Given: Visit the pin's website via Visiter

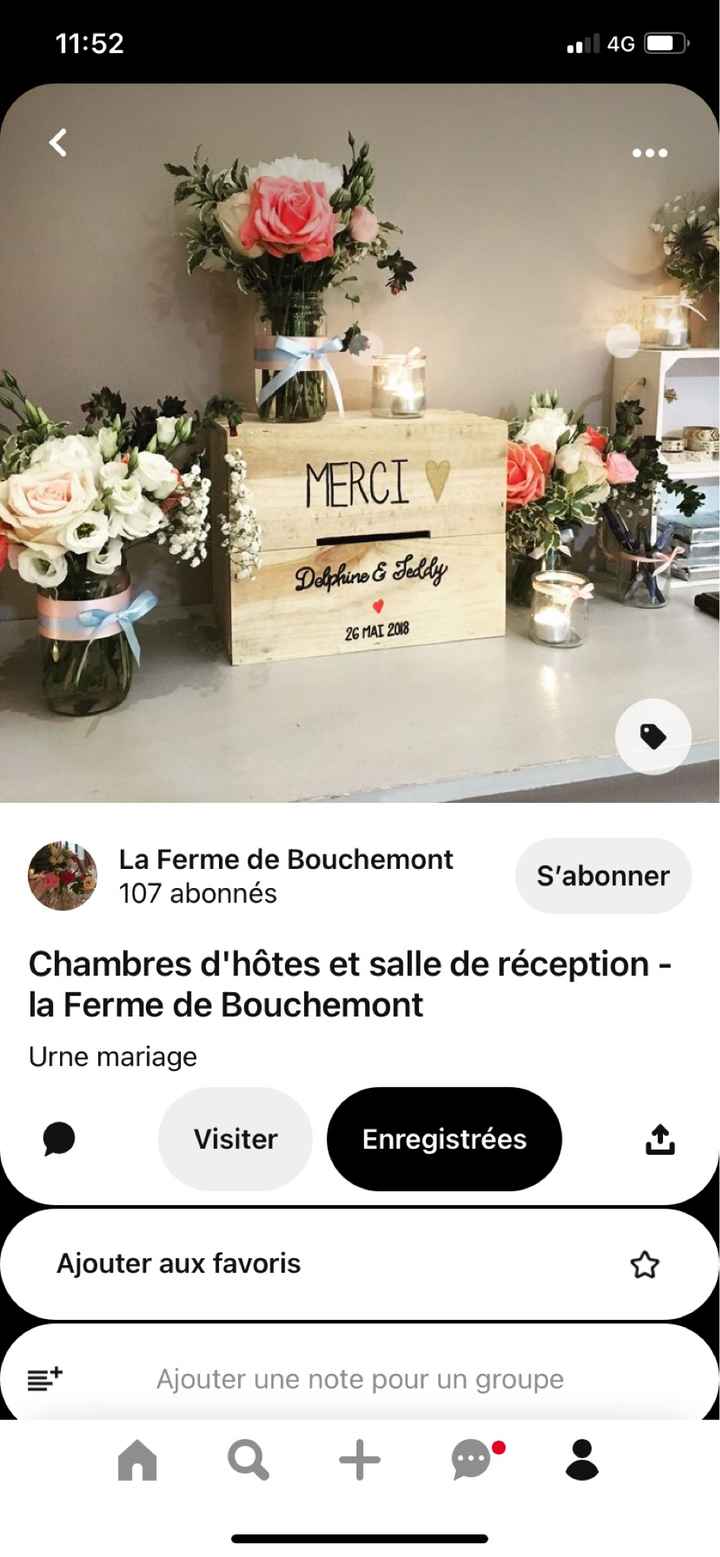Looking at the screenshot, I should point(235,1139).
